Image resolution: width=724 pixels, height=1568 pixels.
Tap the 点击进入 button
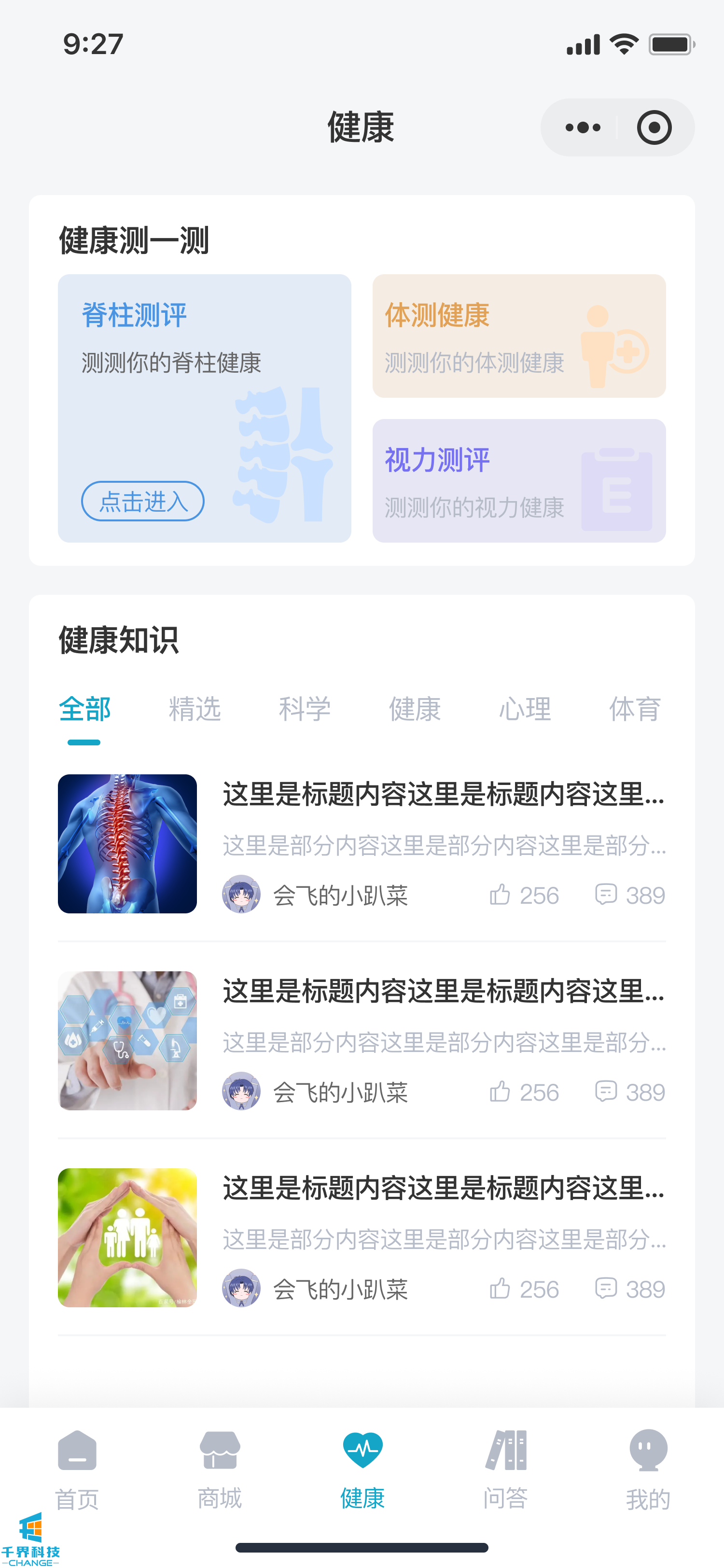[143, 501]
